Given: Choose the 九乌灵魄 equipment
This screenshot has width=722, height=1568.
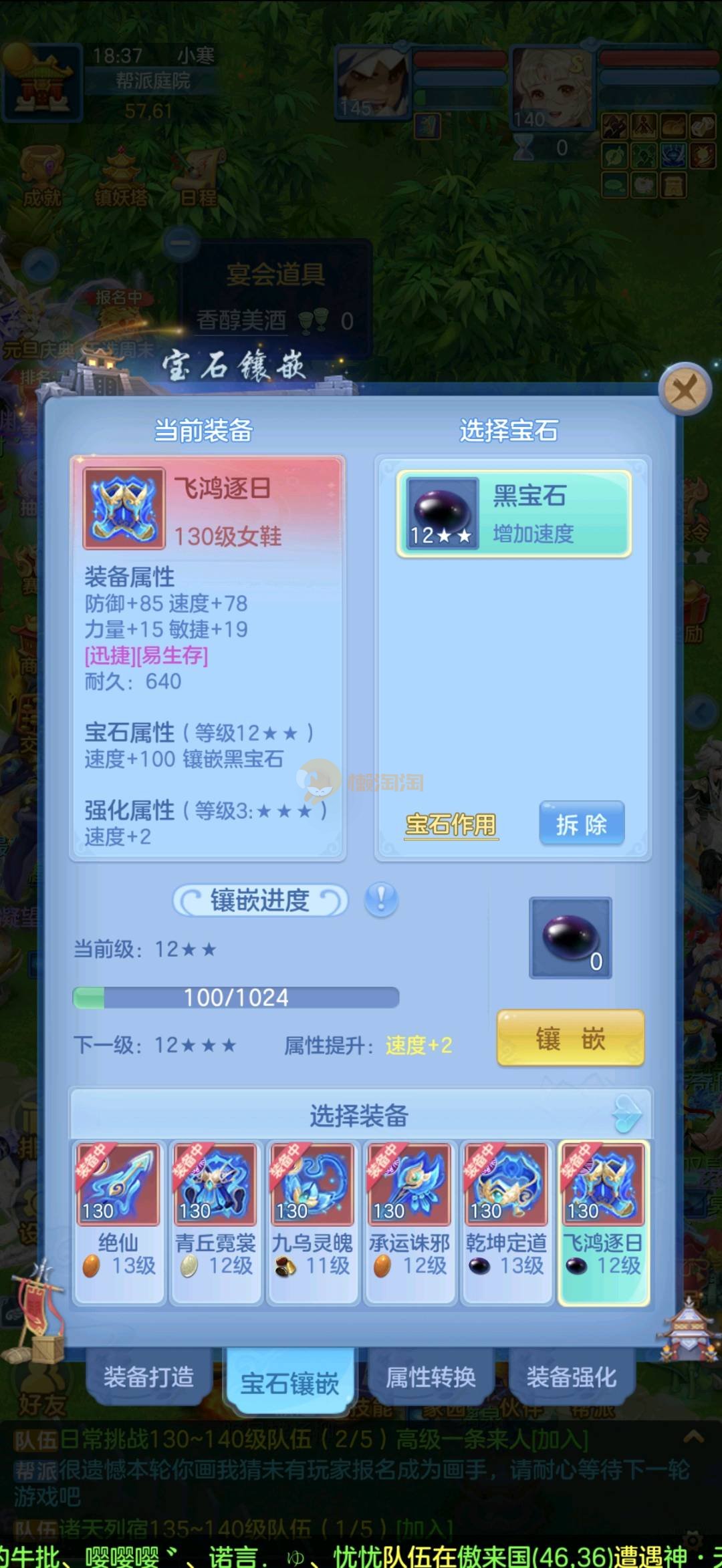Looking at the screenshot, I should tap(312, 1221).
